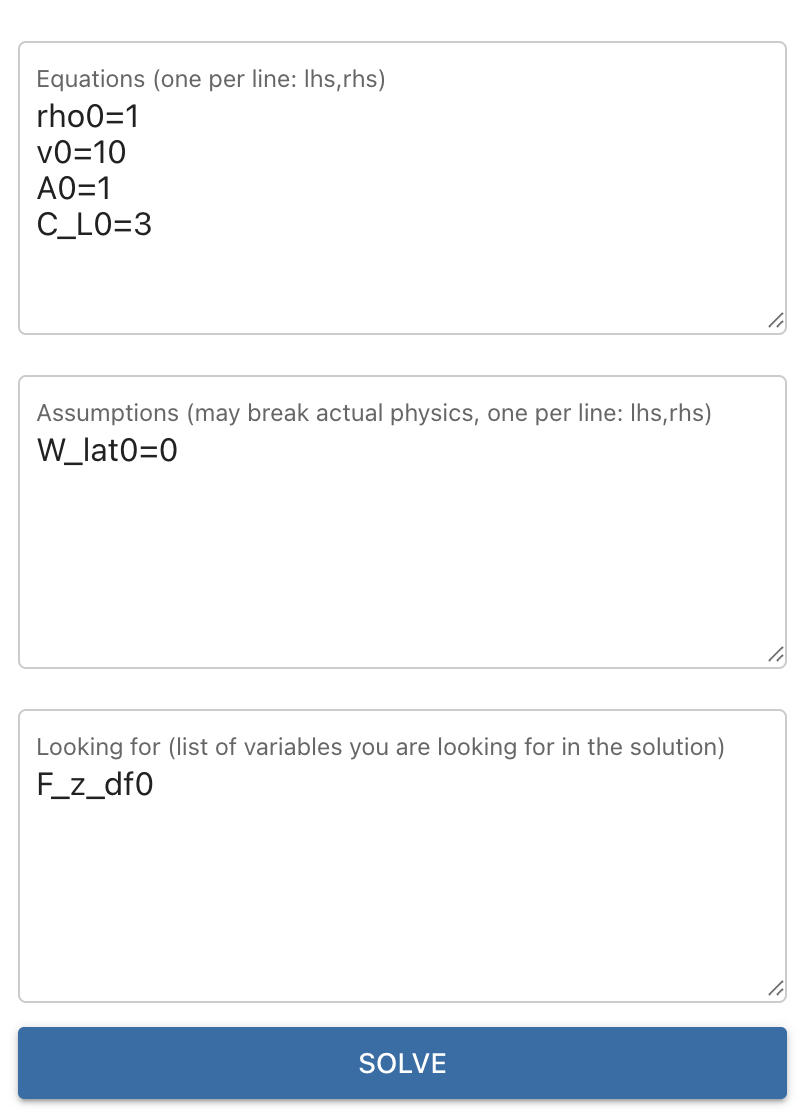
Task: Tap into the Looking for text area
Action: (x=402, y=870)
